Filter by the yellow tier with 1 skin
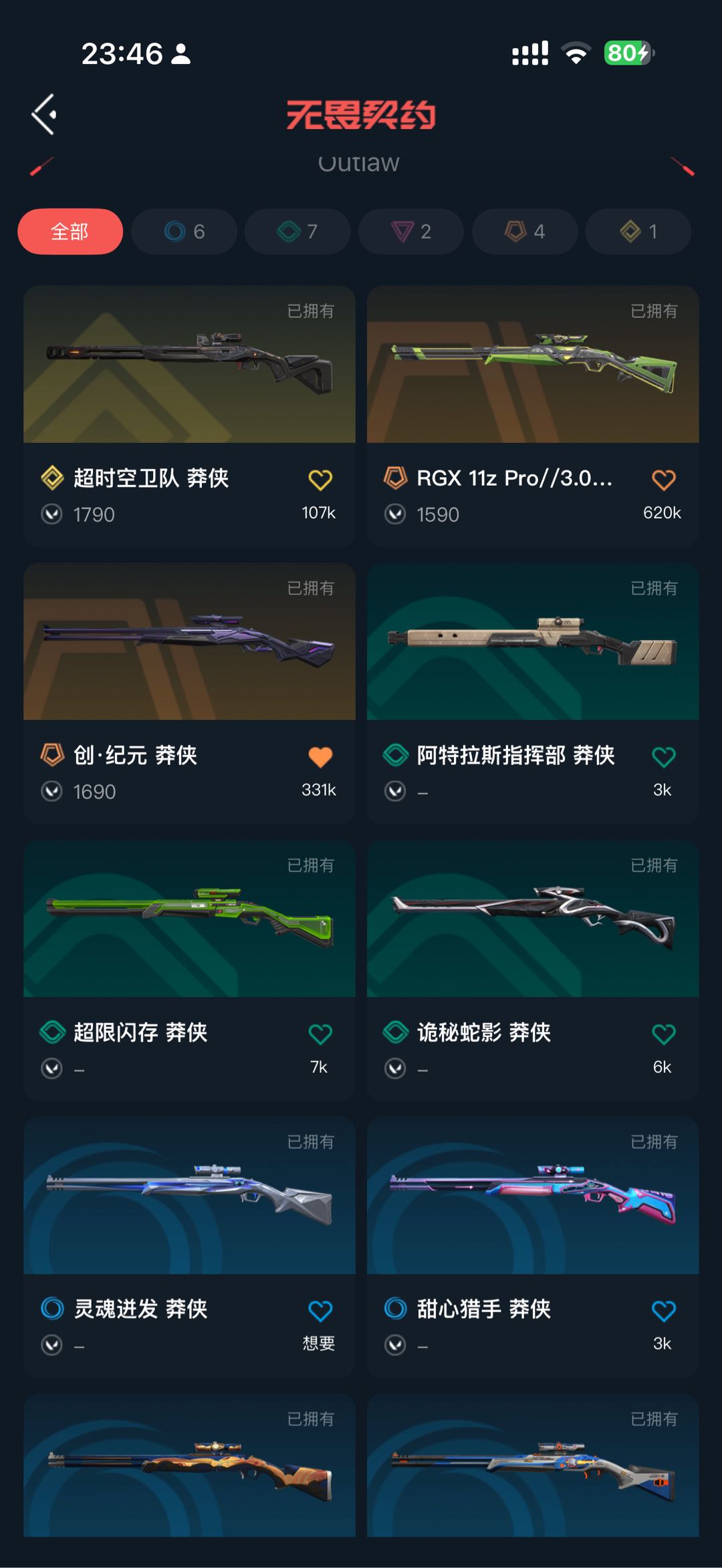 pos(638,232)
